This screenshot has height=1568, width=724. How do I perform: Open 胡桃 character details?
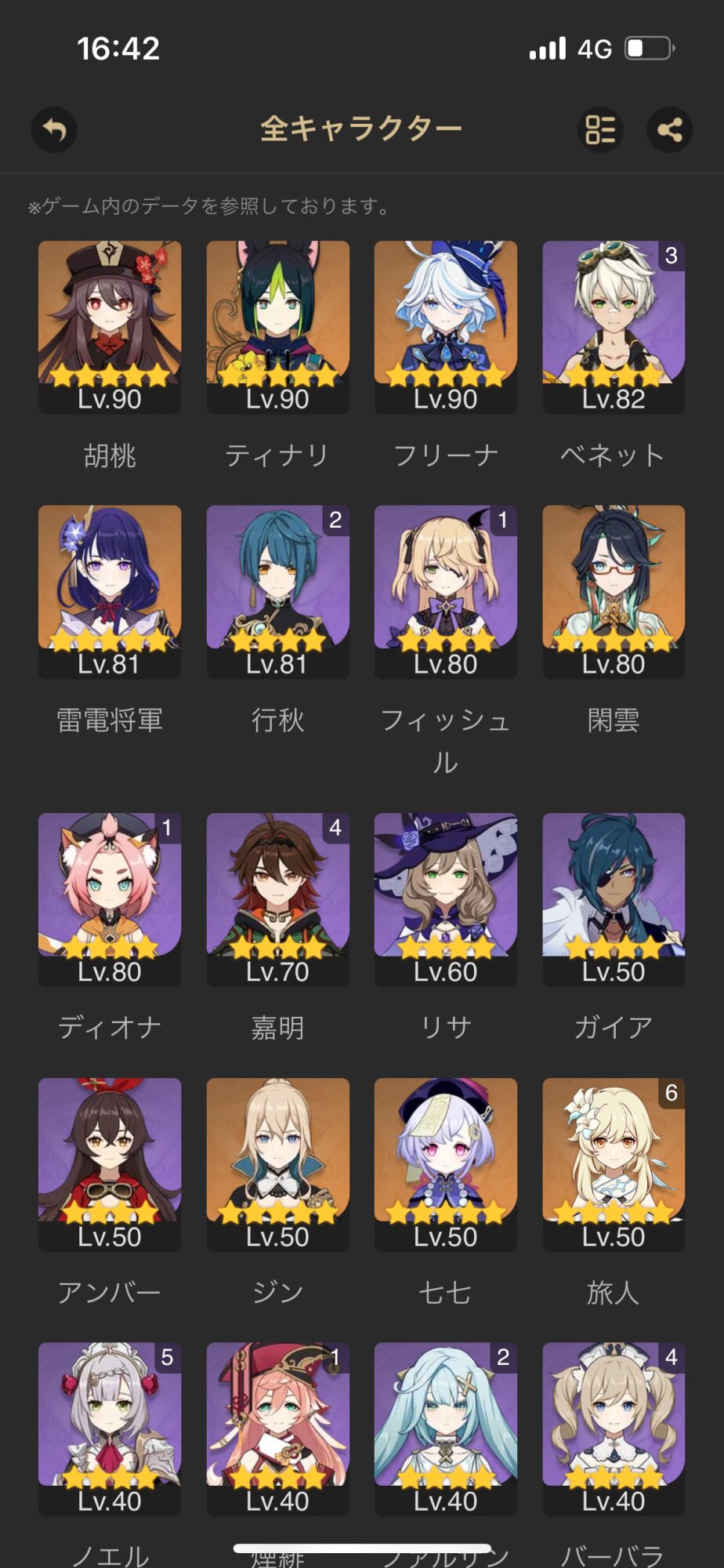point(110,327)
